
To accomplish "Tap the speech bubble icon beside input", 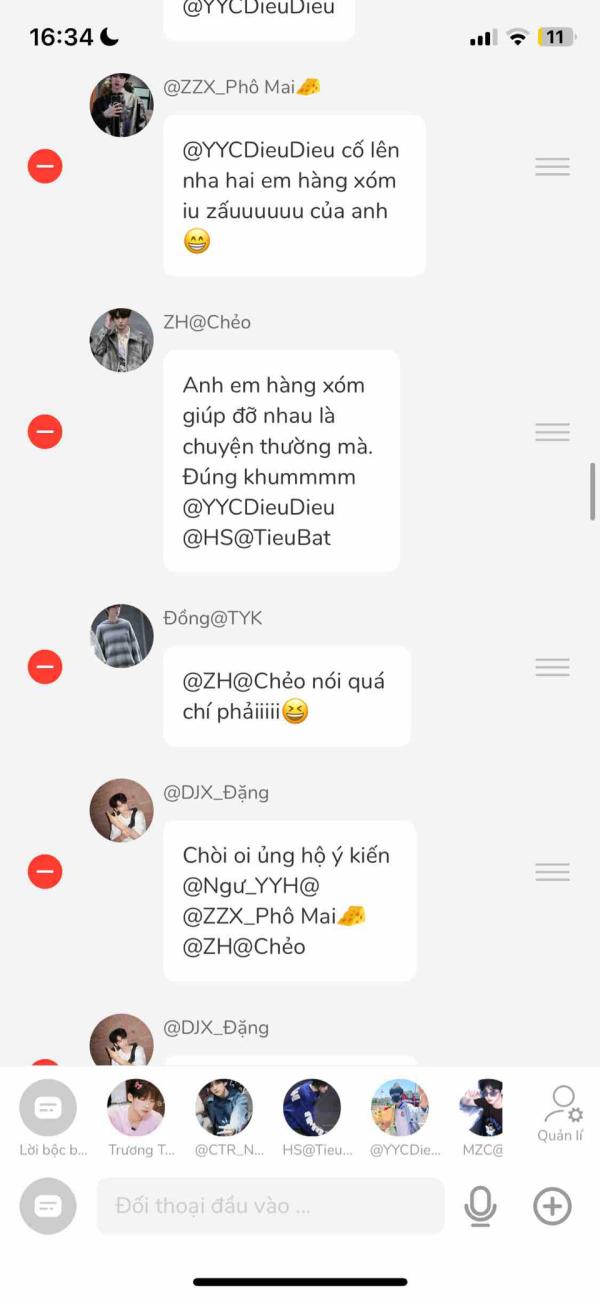I will [x=48, y=1206].
